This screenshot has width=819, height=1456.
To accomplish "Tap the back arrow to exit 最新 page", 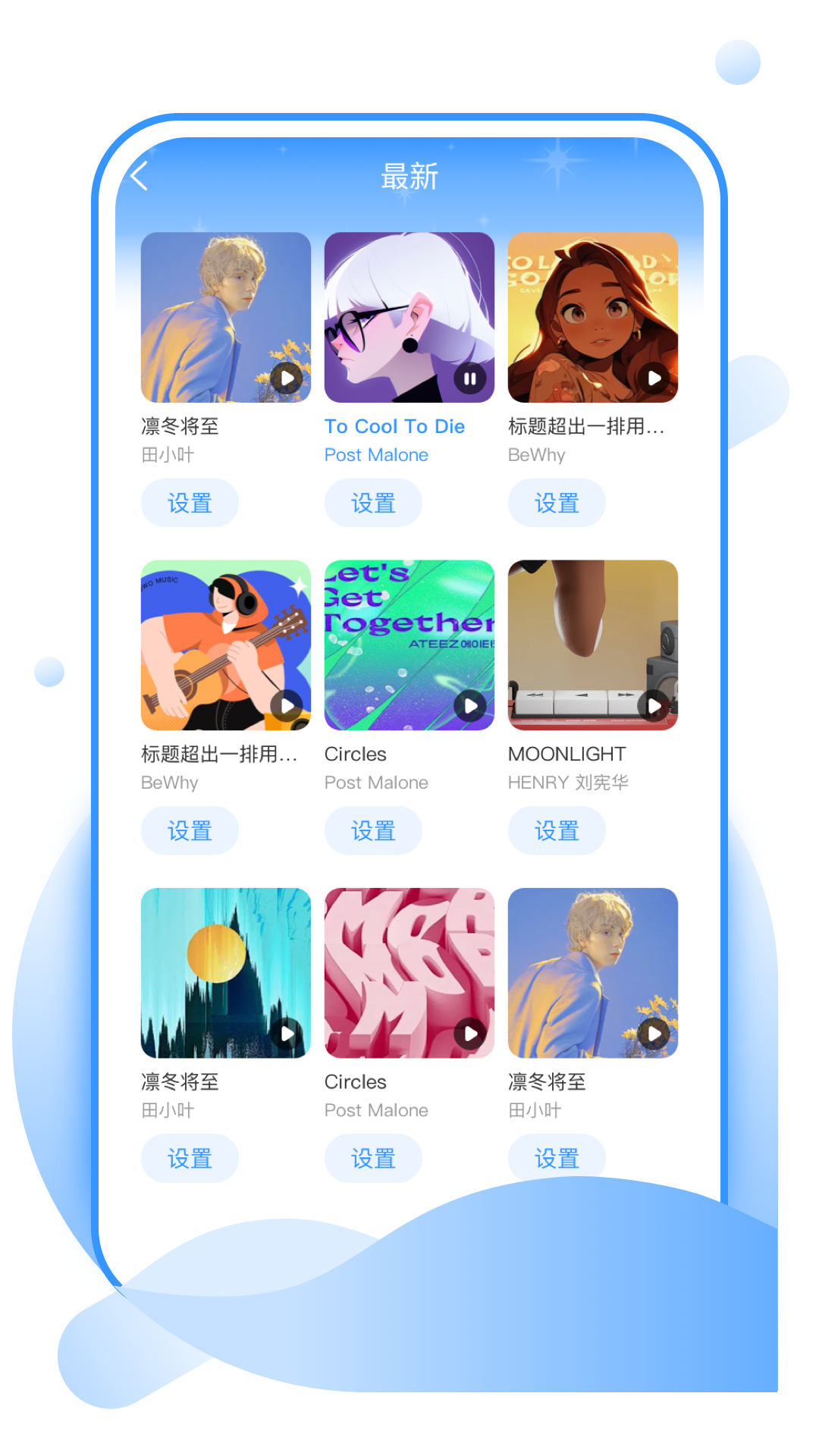I will click(139, 174).
